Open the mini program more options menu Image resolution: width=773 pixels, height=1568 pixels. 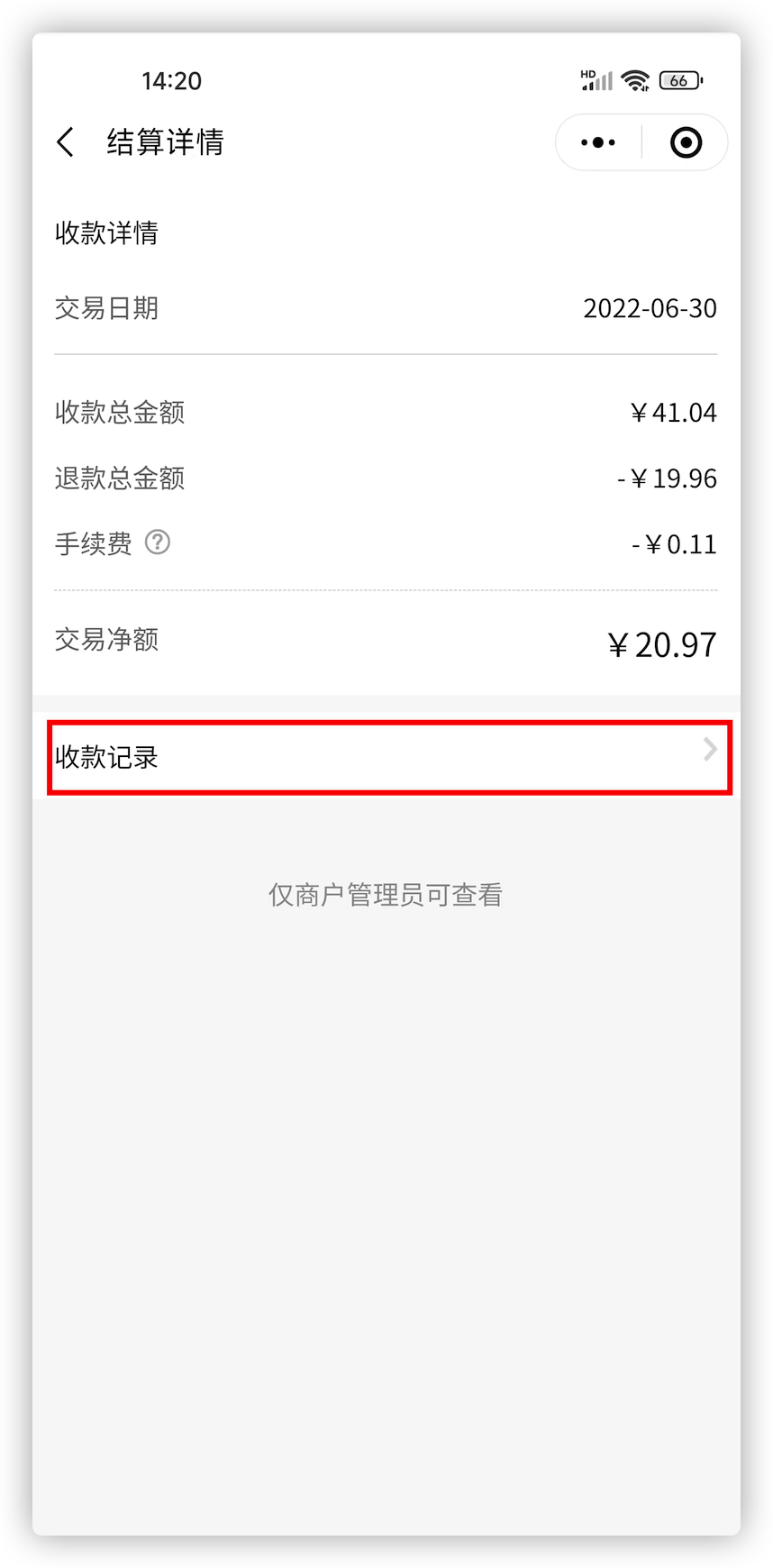[x=598, y=142]
